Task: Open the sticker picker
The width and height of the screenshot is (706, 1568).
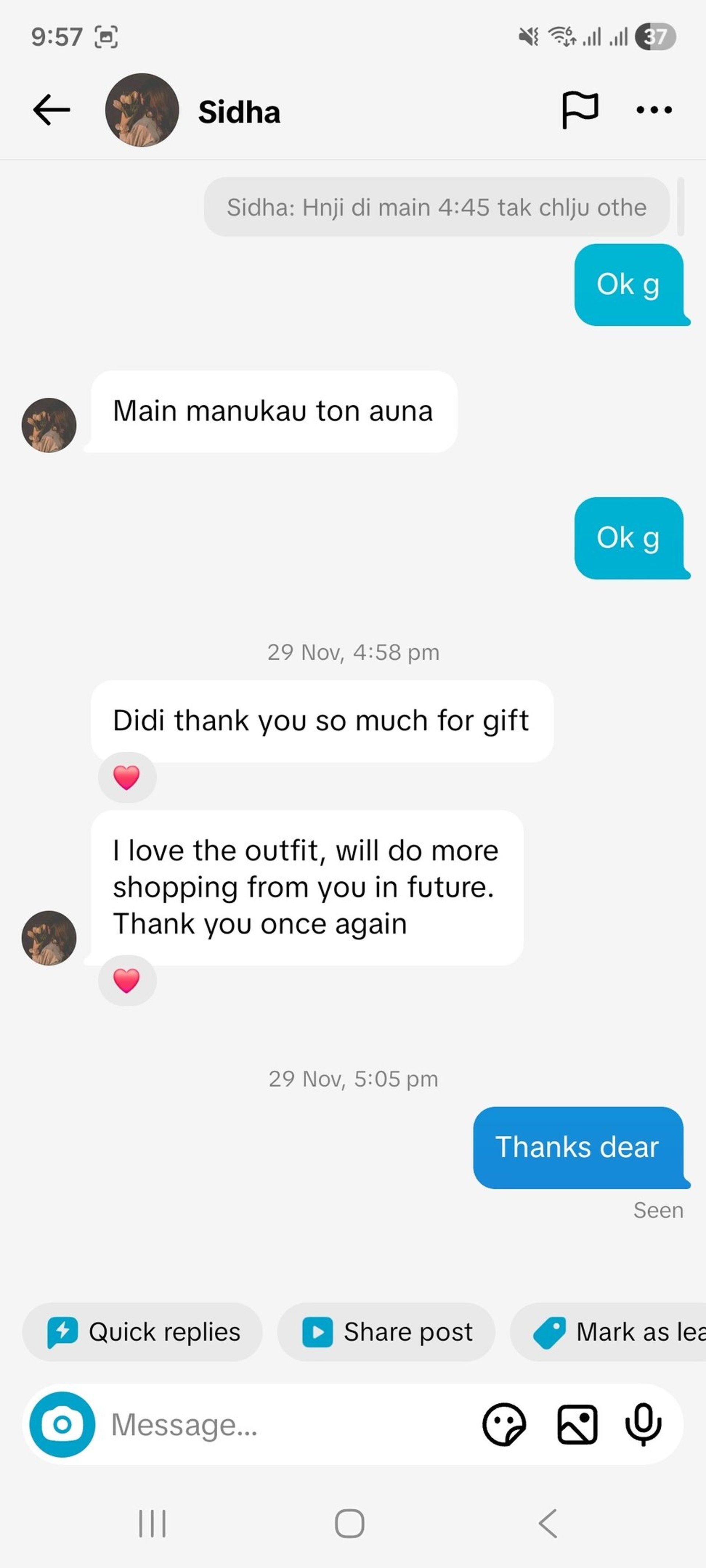Action: point(504,1424)
